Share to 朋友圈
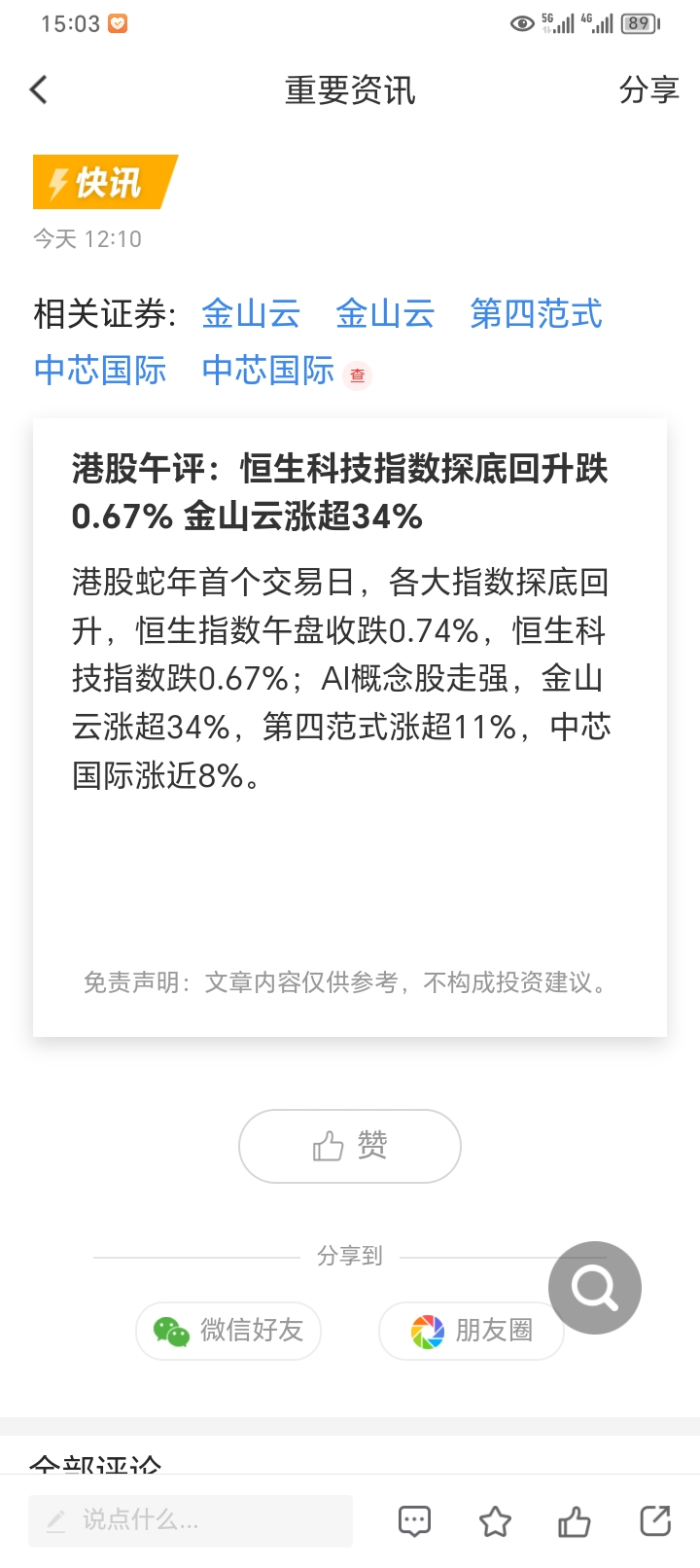 [472, 1330]
